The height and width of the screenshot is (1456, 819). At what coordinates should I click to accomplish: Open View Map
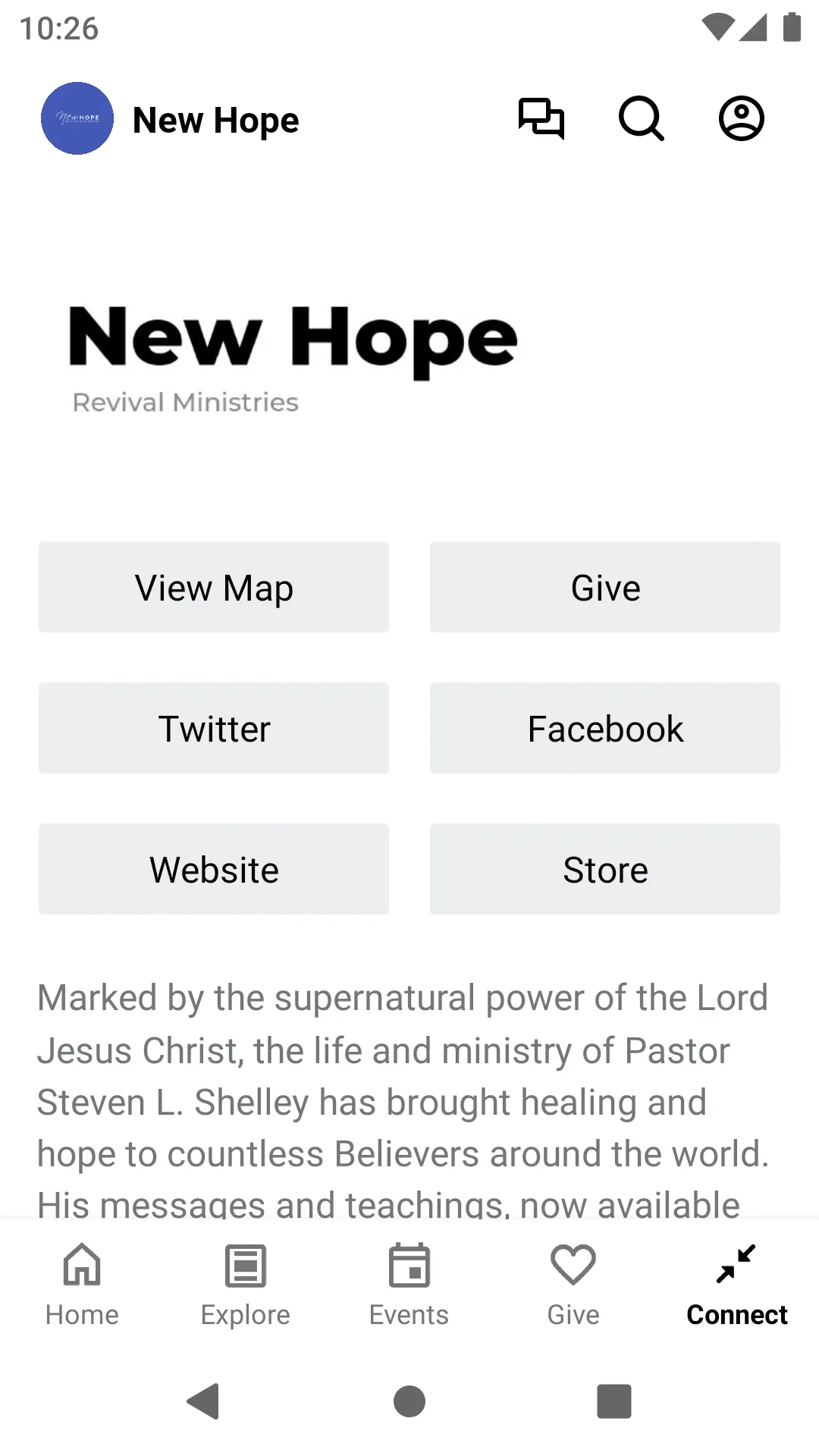[213, 587]
